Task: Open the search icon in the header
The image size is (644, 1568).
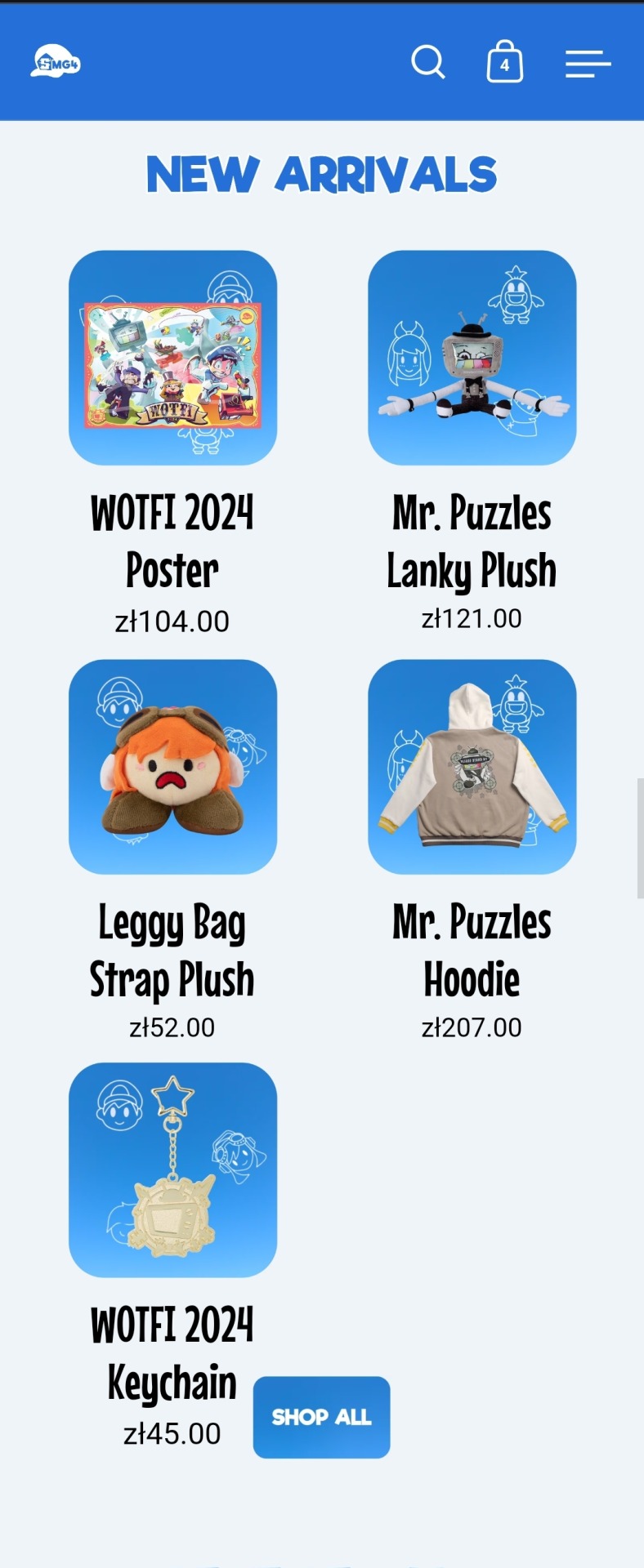Action: (427, 62)
